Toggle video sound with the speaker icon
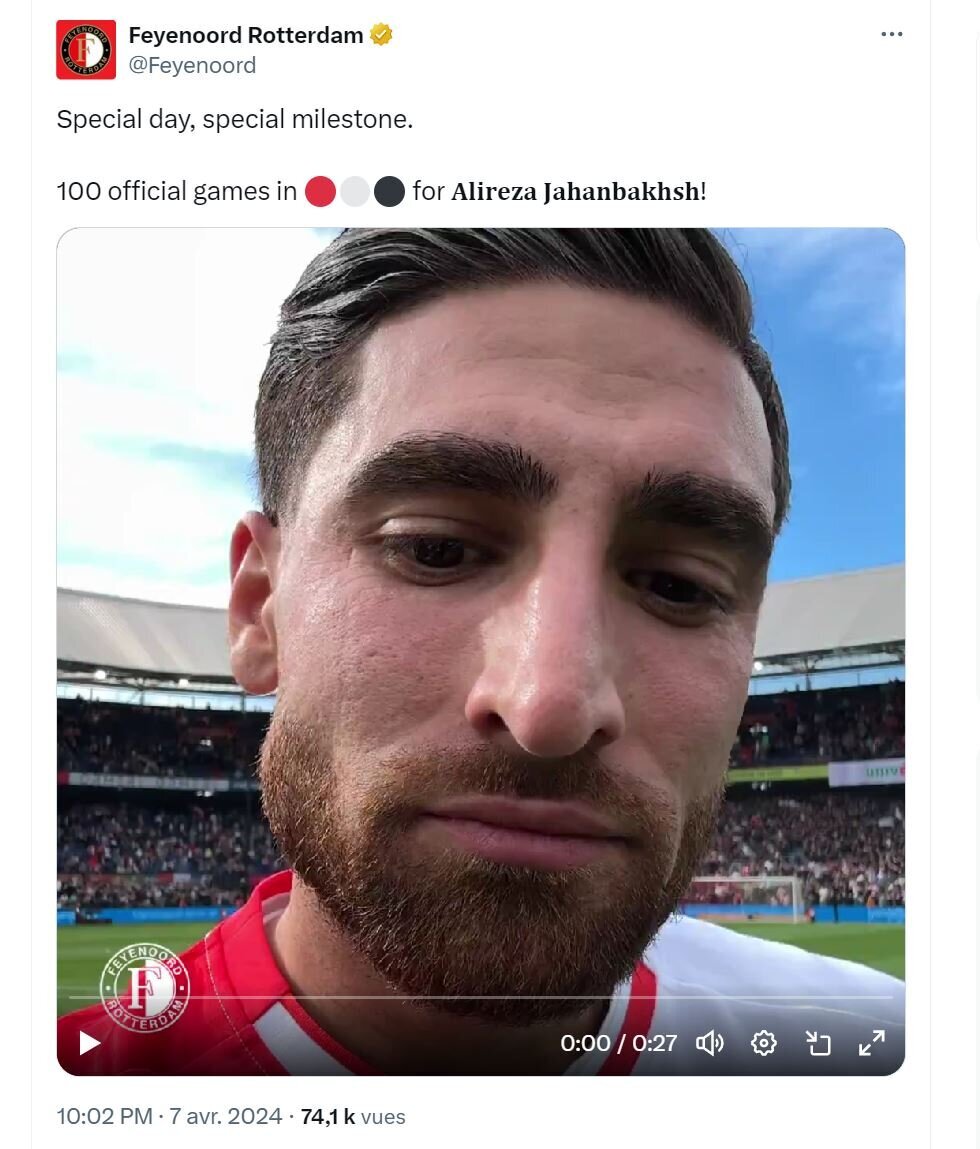Image resolution: width=980 pixels, height=1149 pixels. 712,1042
